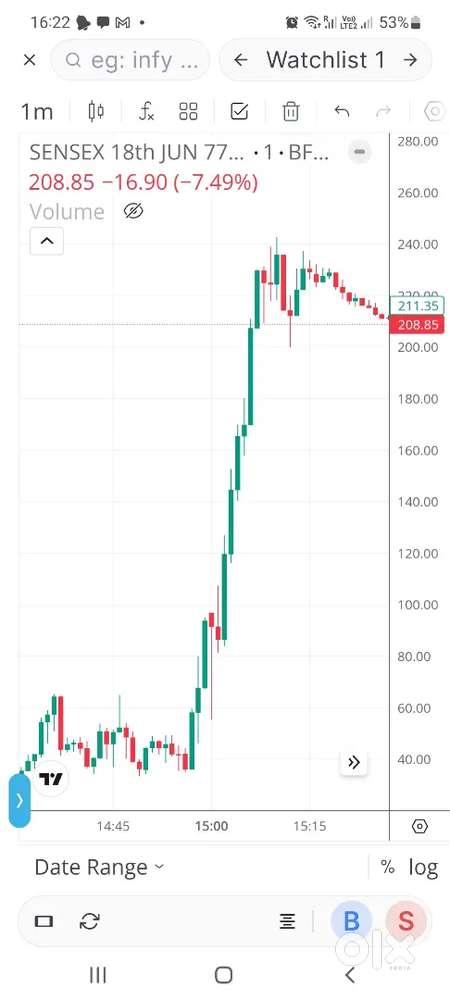The width and height of the screenshot is (450, 1000).
Task: Change the 1m timeframe
Action: point(37,112)
